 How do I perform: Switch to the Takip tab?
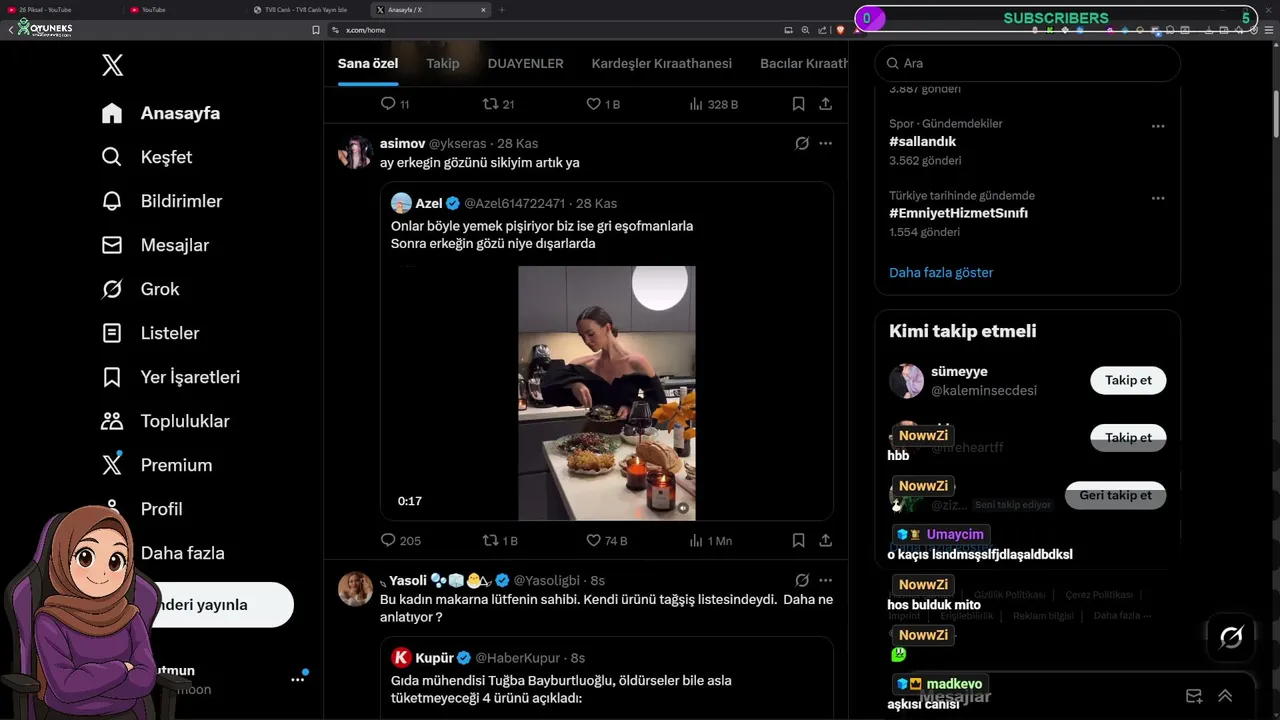click(x=443, y=63)
